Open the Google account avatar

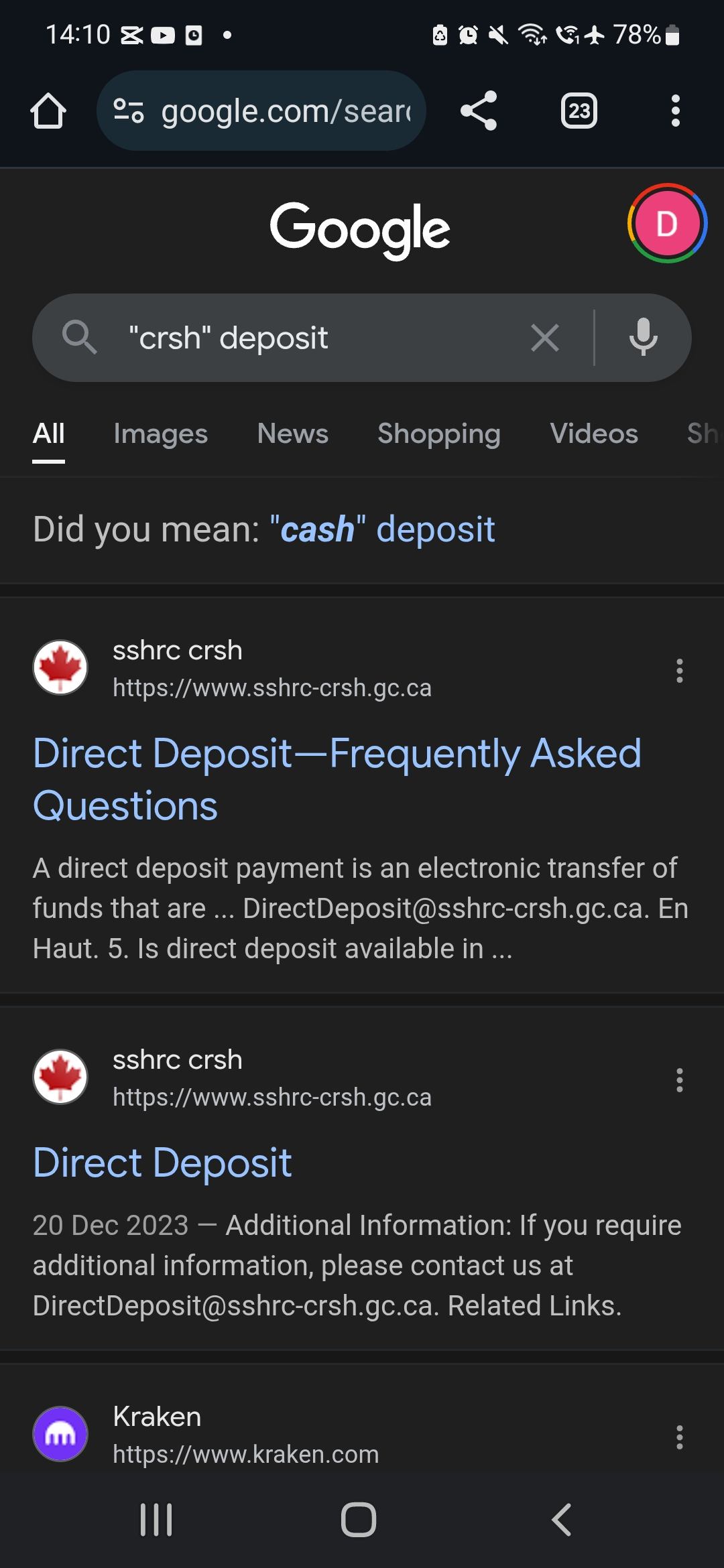tap(666, 223)
